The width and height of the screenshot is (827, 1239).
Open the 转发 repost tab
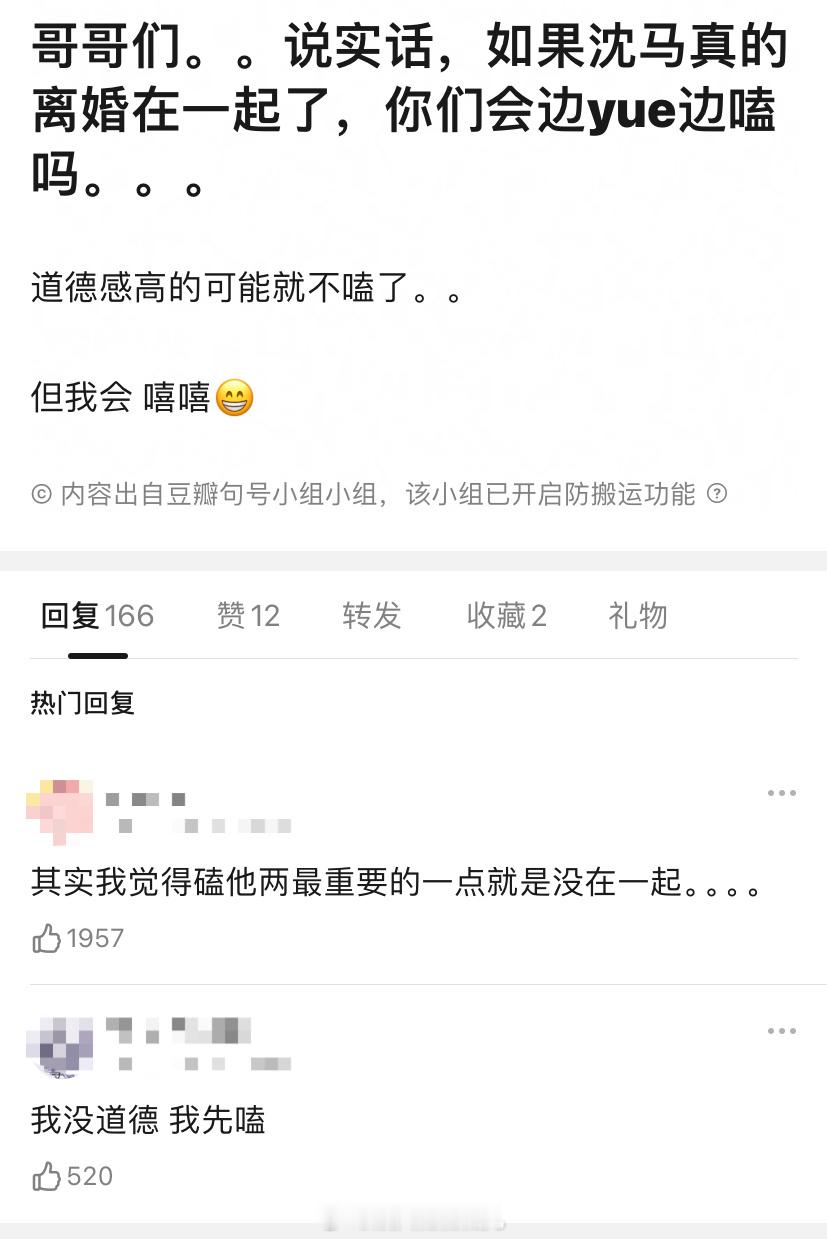(x=371, y=616)
